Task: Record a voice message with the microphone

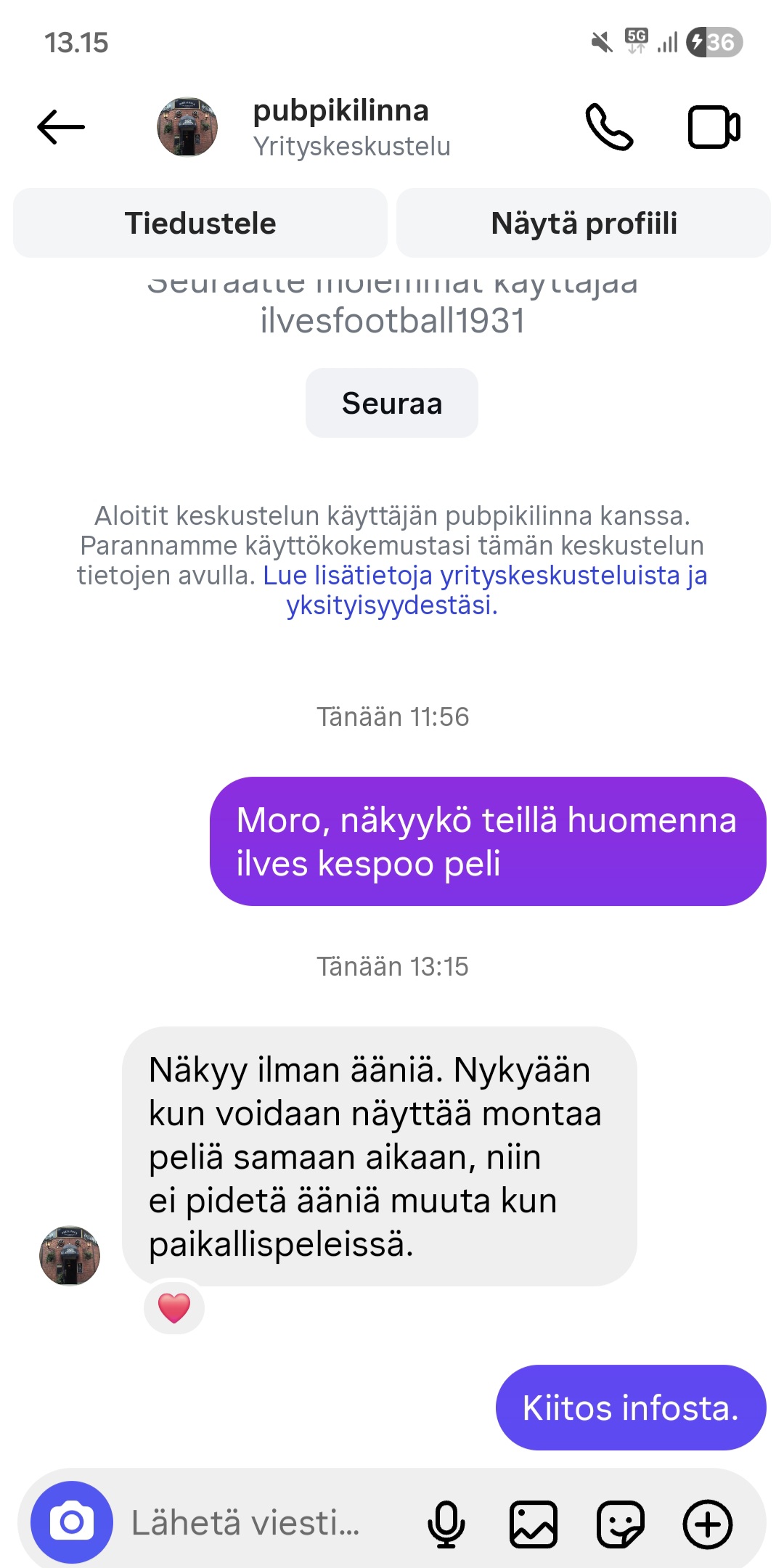Action: [x=446, y=1524]
